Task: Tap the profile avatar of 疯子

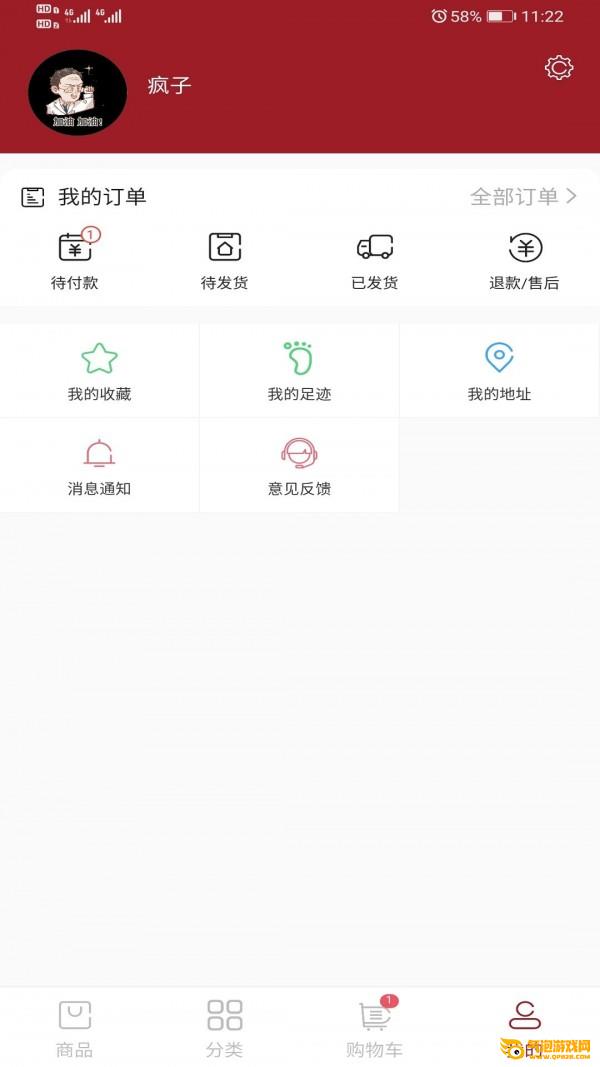Action: [x=78, y=93]
